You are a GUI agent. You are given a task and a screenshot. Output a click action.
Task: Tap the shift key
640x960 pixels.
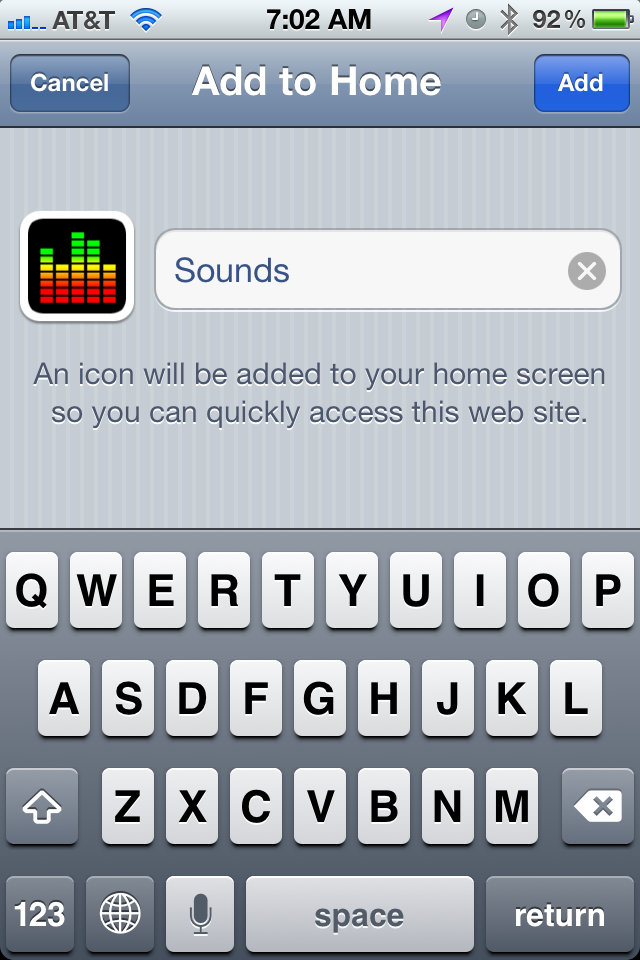pos(41,806)
